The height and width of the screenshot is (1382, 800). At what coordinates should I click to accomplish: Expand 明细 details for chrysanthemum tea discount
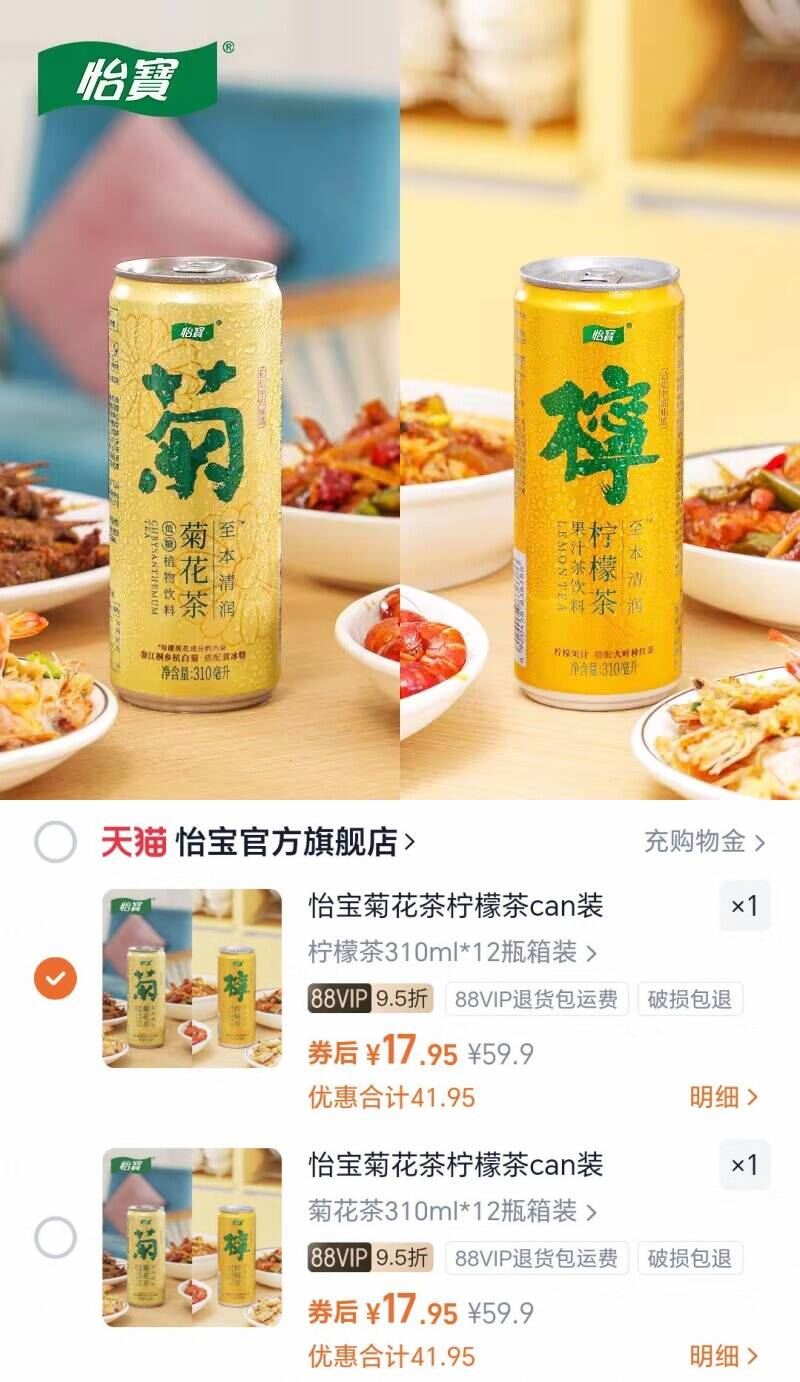tap(722, 1349)
